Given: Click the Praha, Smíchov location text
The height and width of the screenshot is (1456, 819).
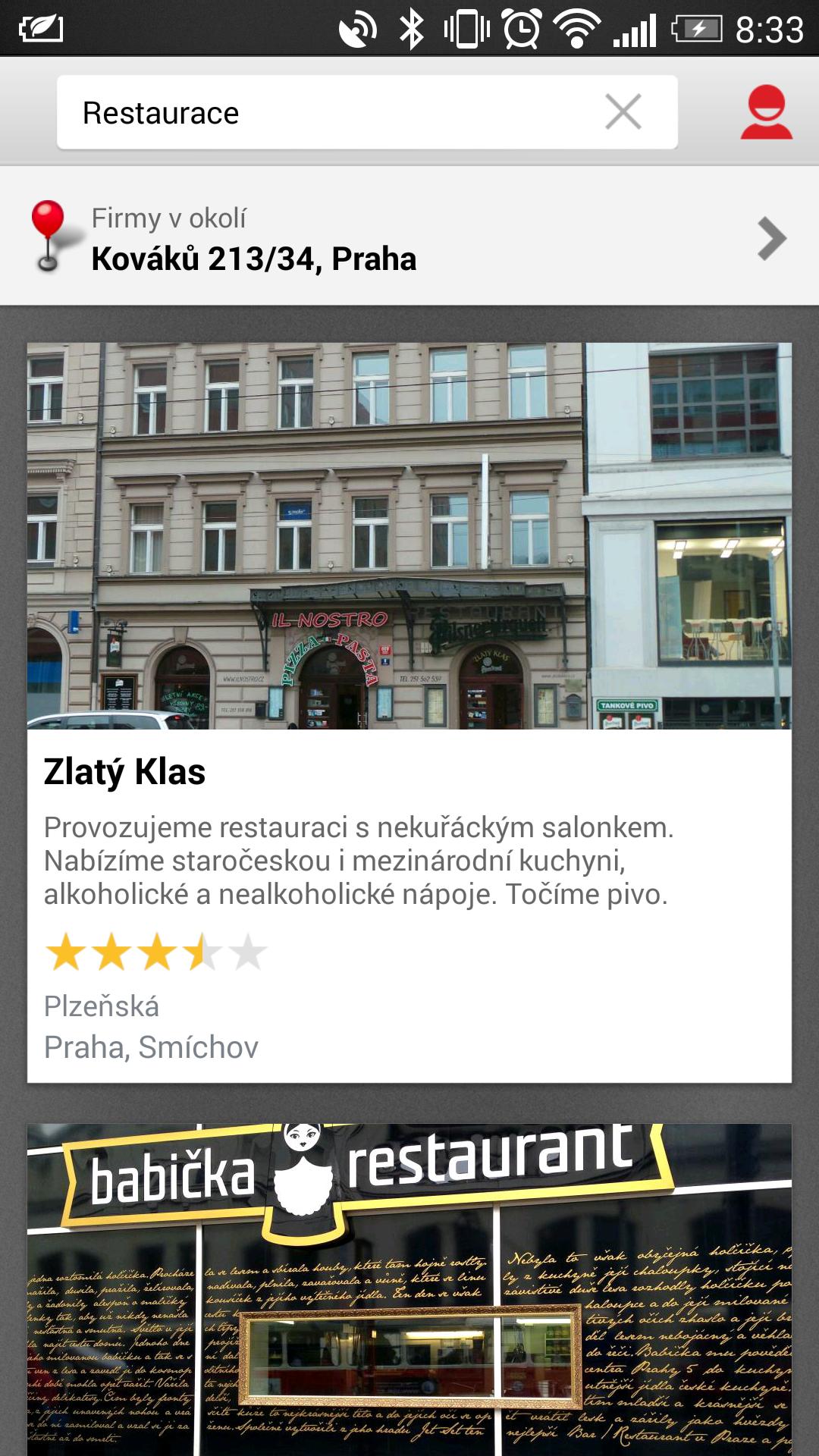Looking at the screenshot, I should point(151,1048).
